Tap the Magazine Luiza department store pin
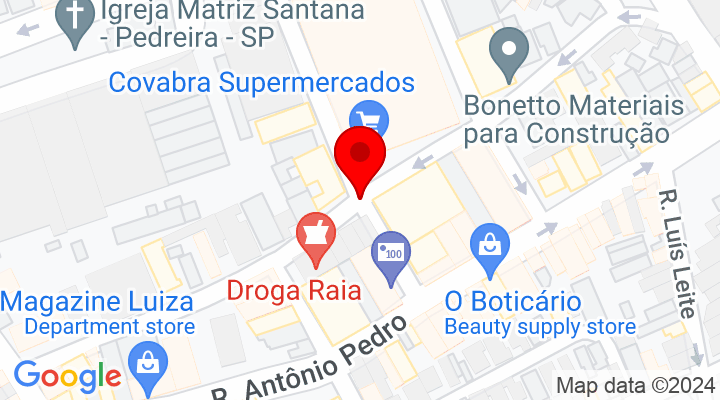This screenshot has width=720, height=400. 148,364
